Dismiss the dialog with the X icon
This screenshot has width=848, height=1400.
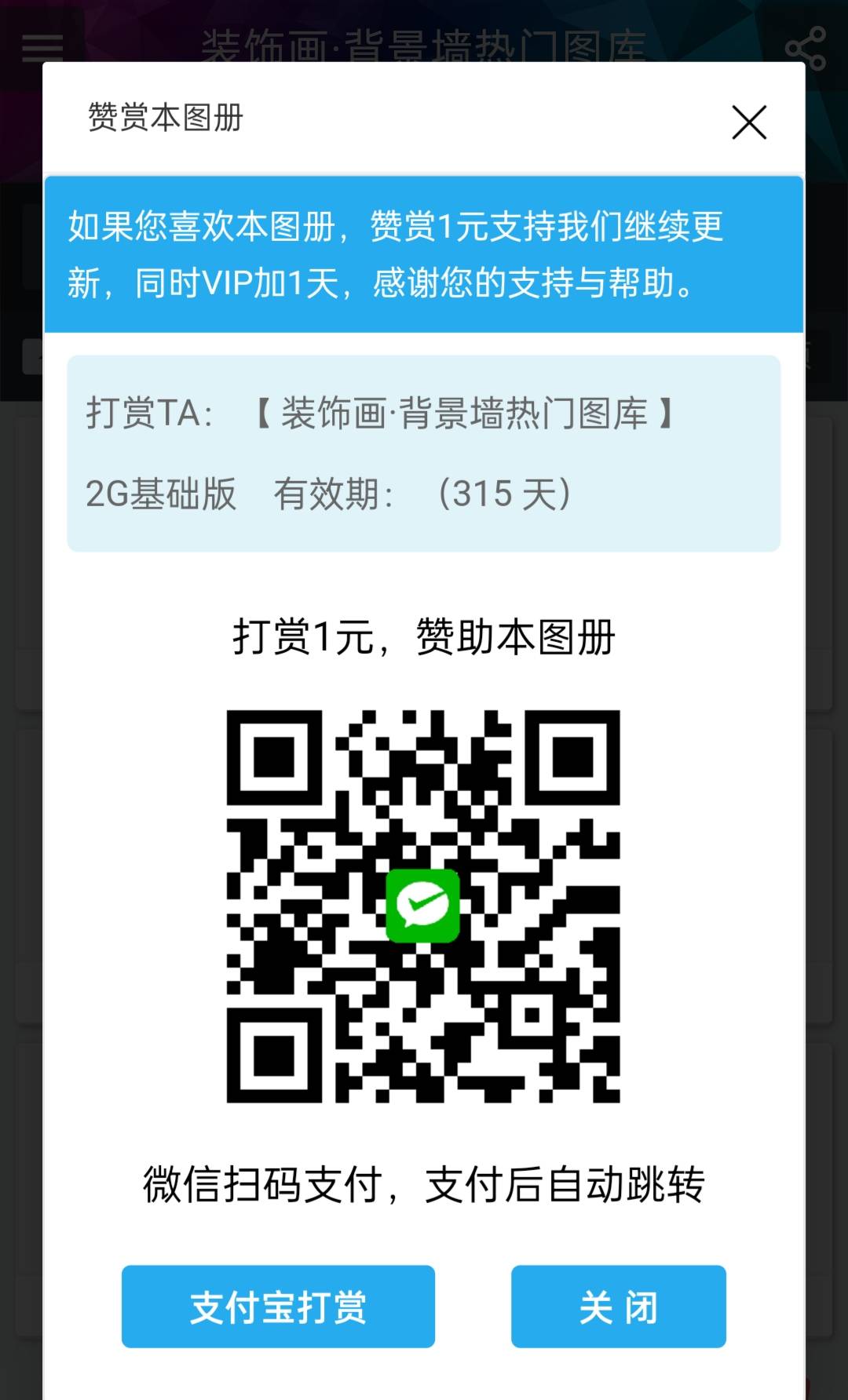[x=749, y=122]
